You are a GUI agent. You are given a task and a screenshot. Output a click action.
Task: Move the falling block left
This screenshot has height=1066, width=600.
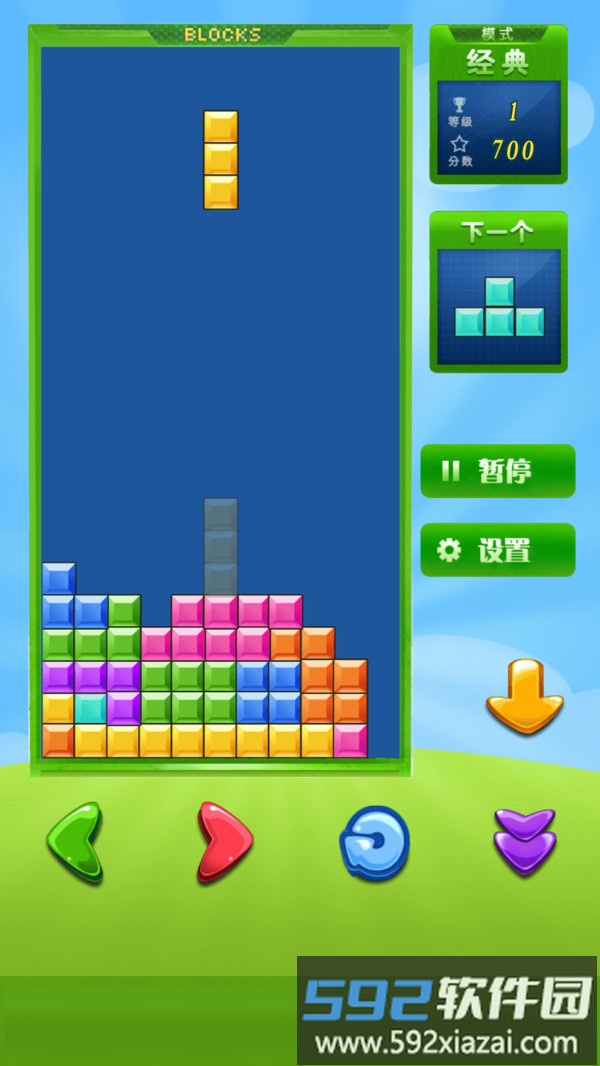click(x=75, y=842)
